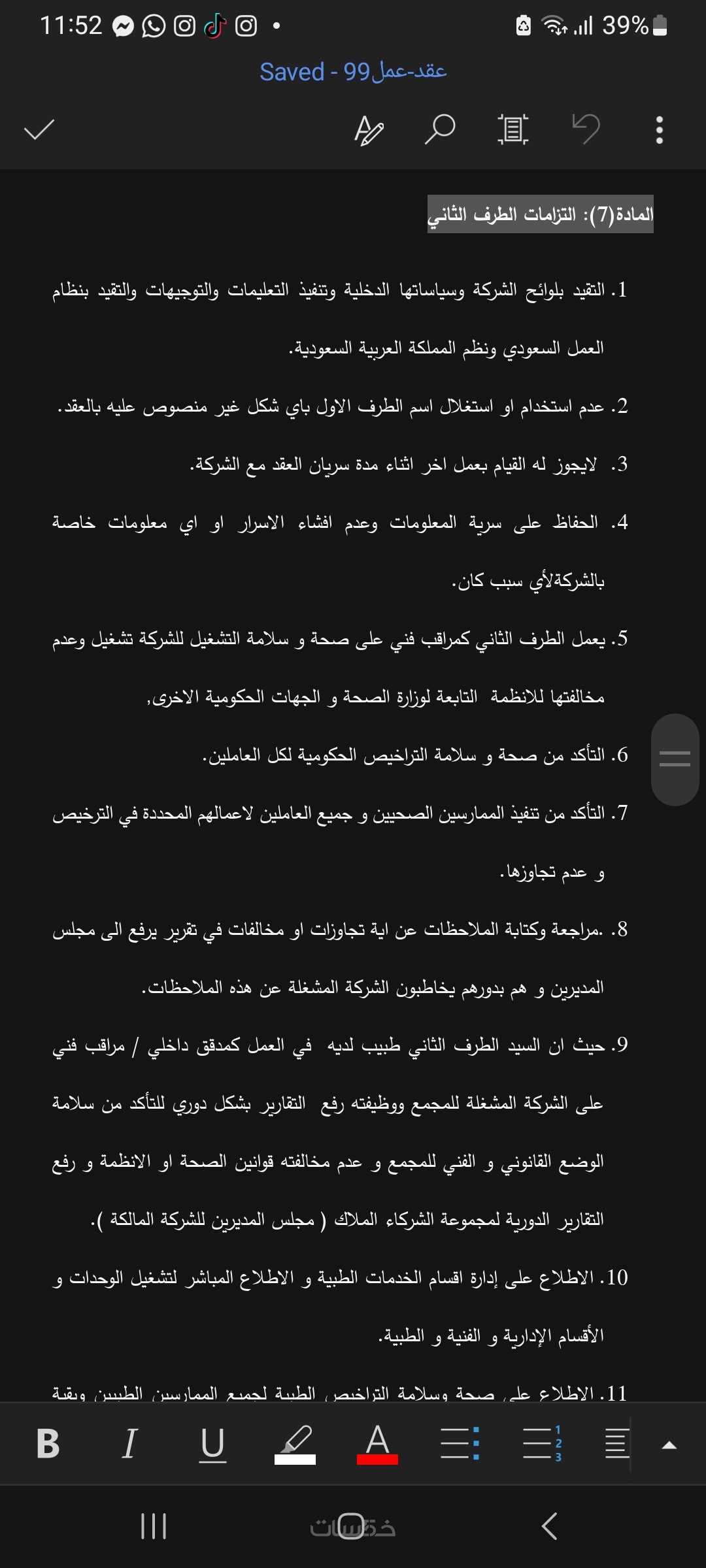
Task: Apply red font color
Action: [377, 1445]
